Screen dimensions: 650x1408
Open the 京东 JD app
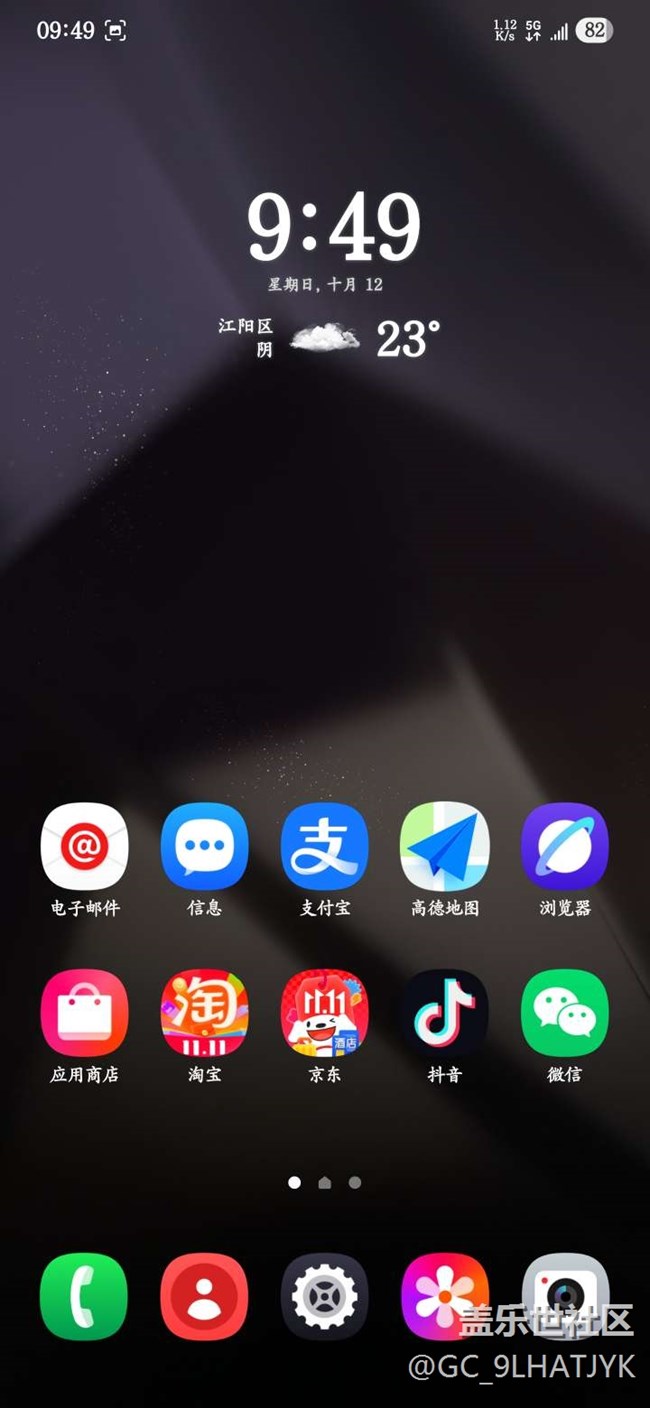(324, 1013)
